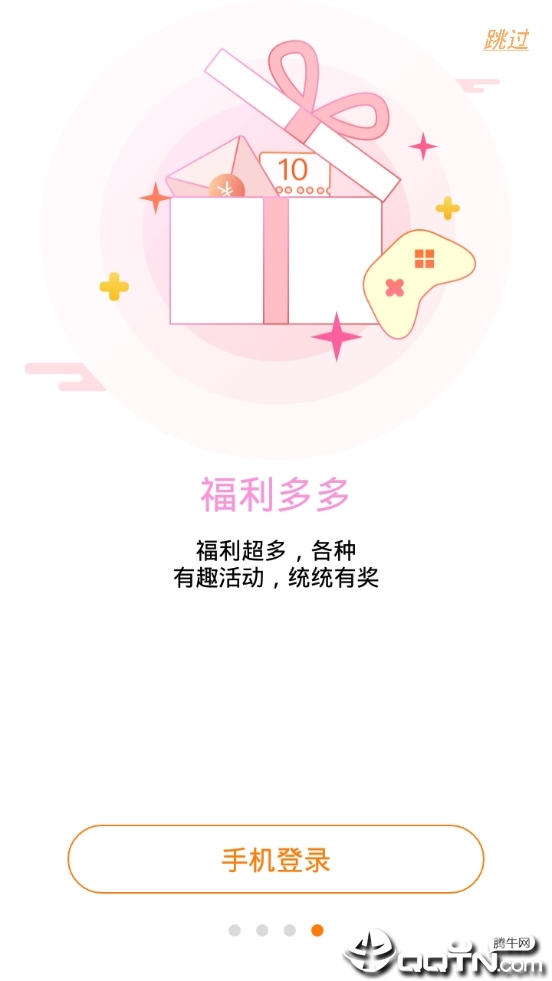Tap the 手机登录 button

276,859
